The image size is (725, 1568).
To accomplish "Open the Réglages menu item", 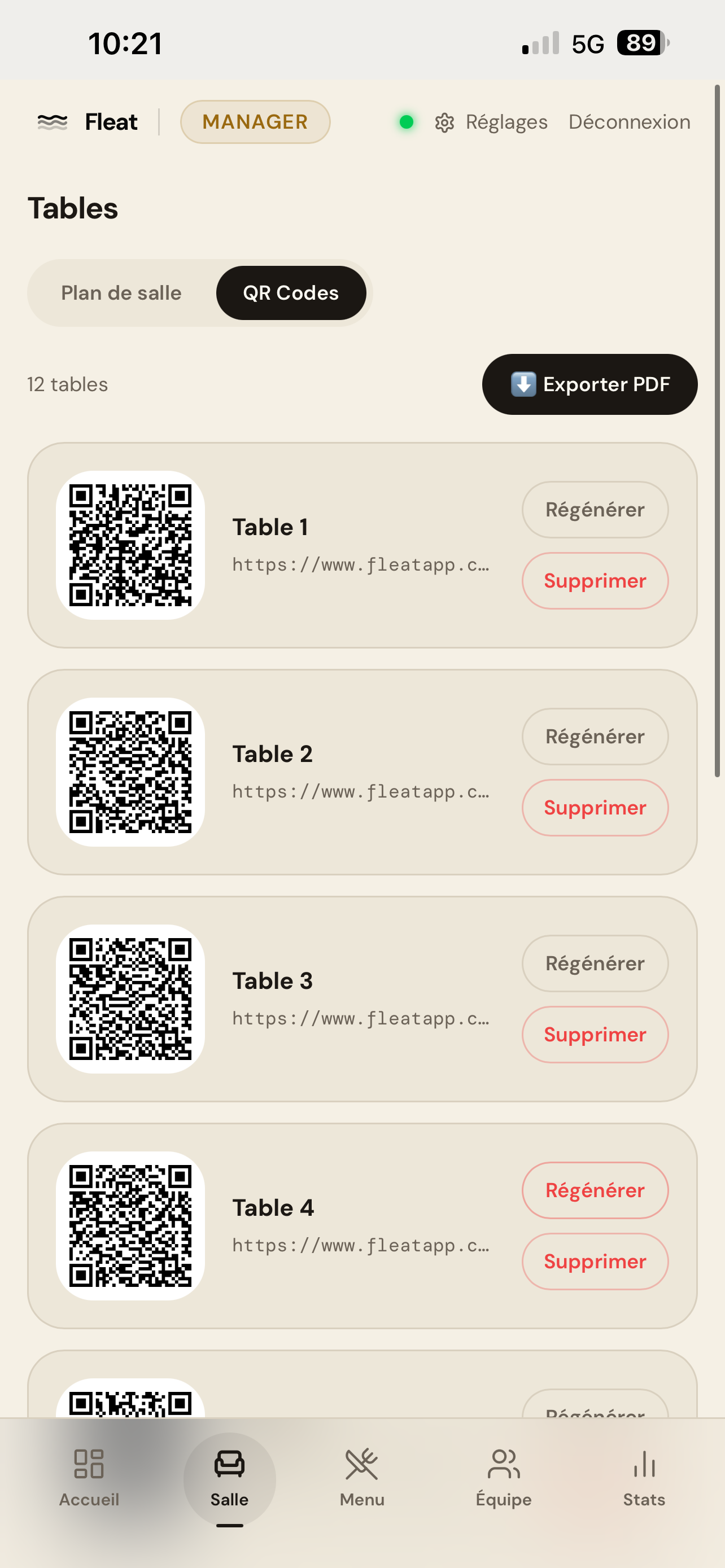I will [x=506, y=122].
